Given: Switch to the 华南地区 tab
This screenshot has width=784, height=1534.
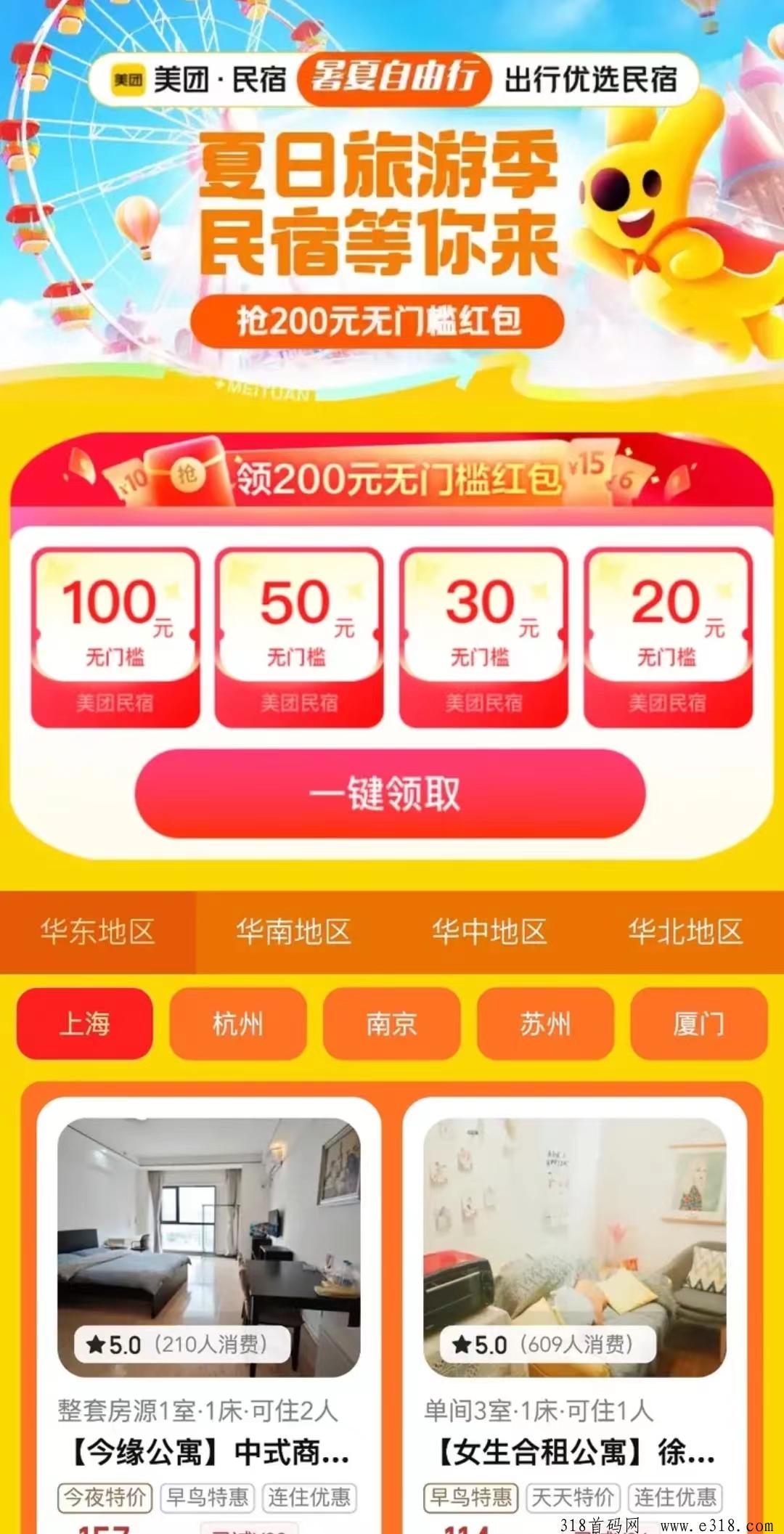Looking at the screenshot, I should 293,931.
